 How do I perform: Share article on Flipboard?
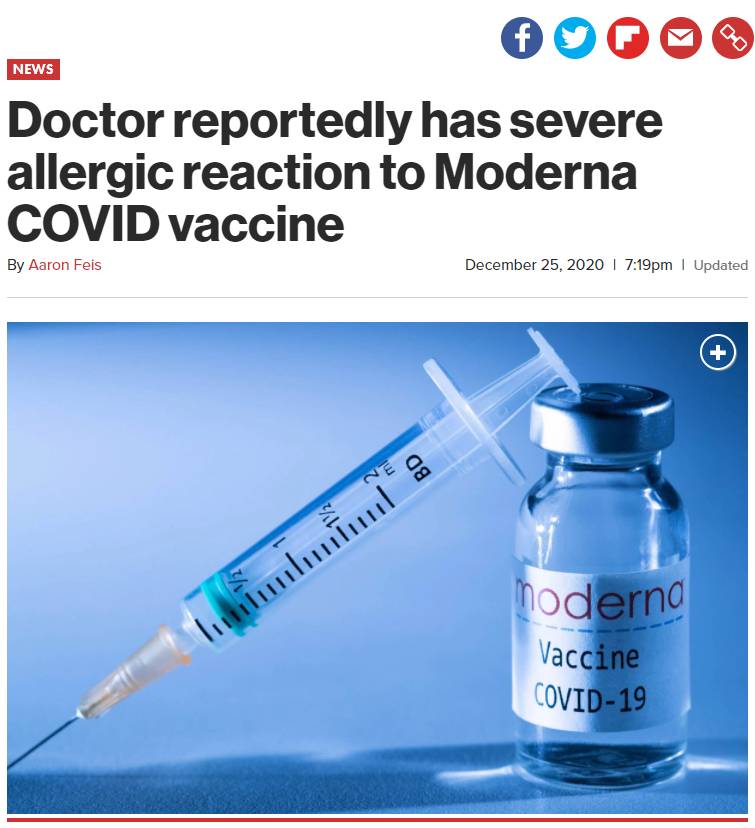pyautogui.click(x=628, y=38)
